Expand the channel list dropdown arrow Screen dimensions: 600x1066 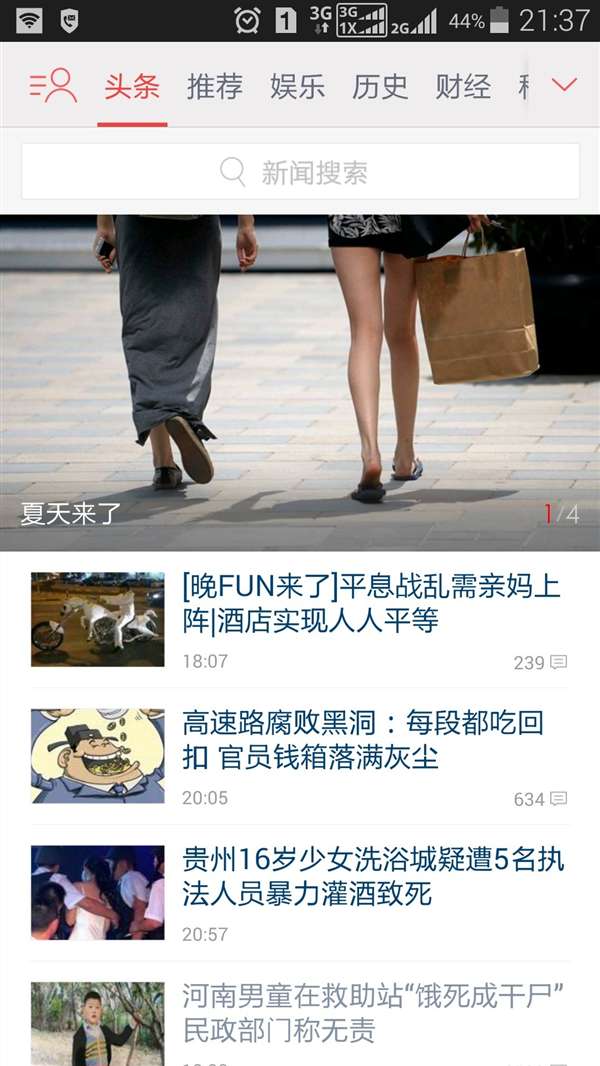pyautogui.click(x=565, y=86)
